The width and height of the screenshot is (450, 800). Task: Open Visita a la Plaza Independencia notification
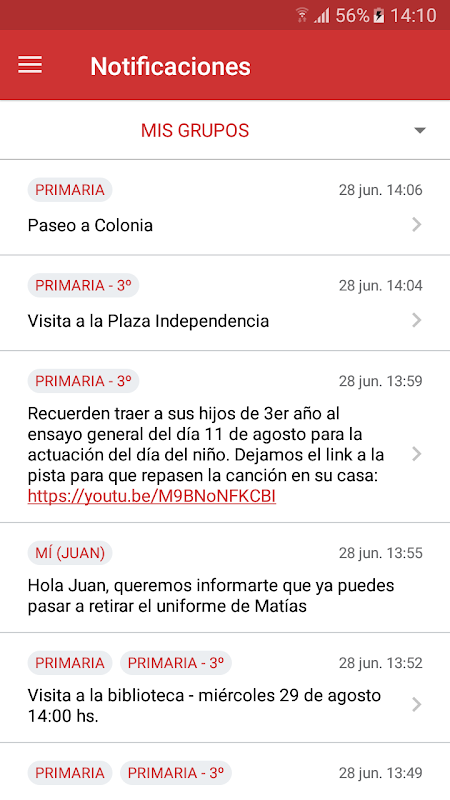coord(225,303)
